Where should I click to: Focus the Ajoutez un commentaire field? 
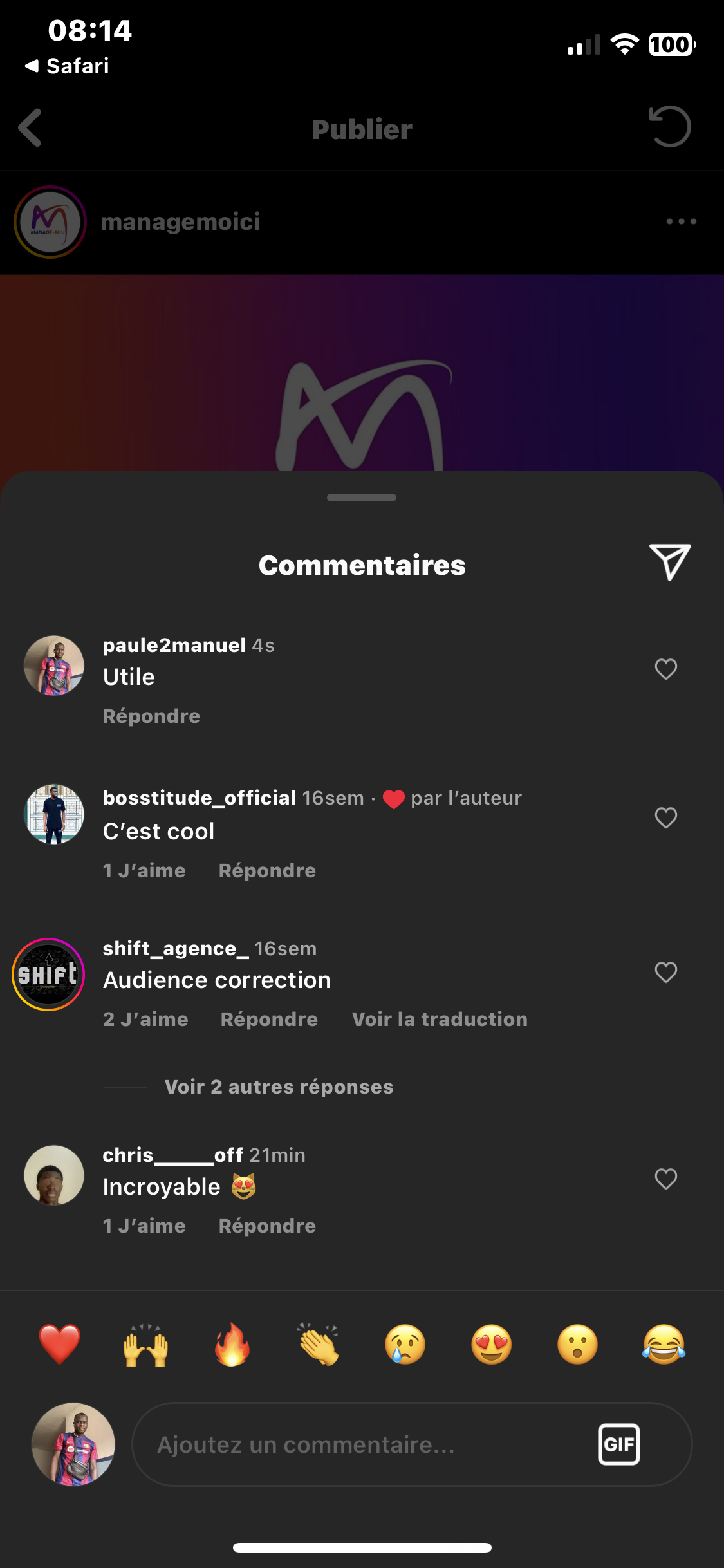[x=360, y=1445]
